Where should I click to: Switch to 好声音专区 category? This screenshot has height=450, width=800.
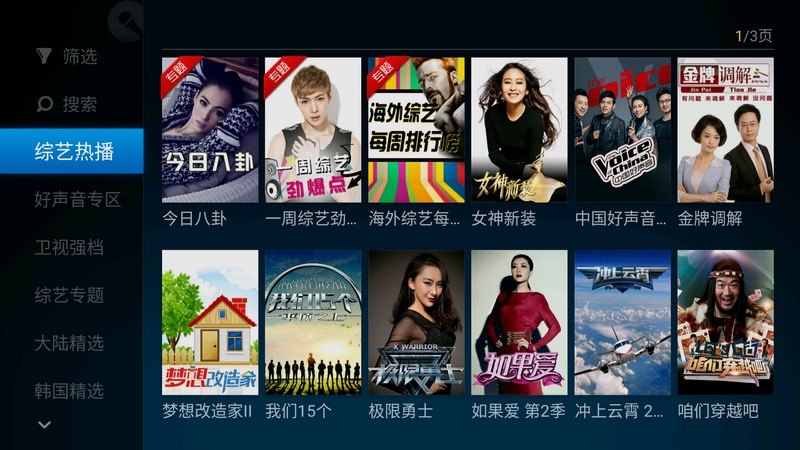coord(77,200)
